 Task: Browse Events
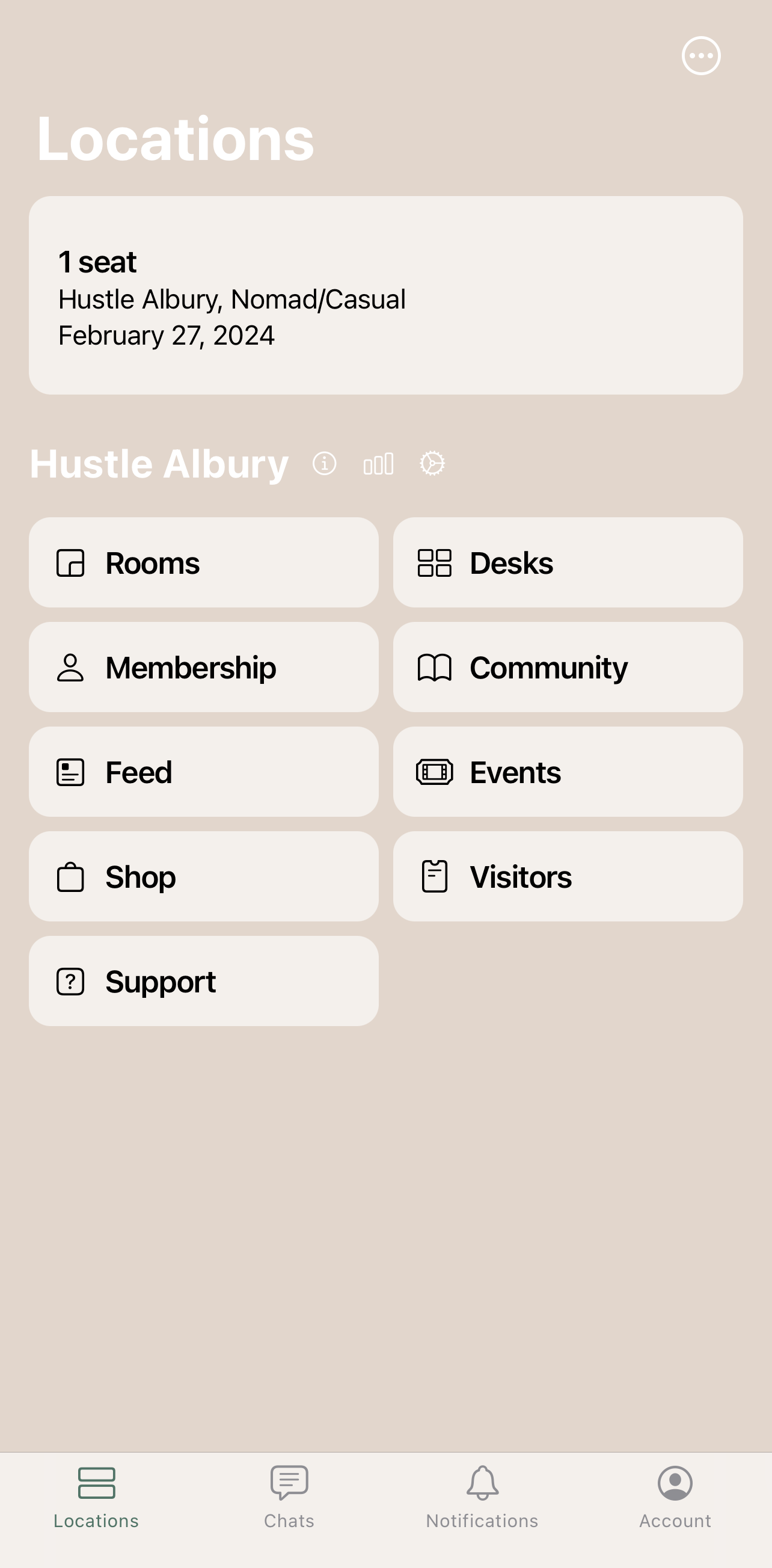(568, 772)
